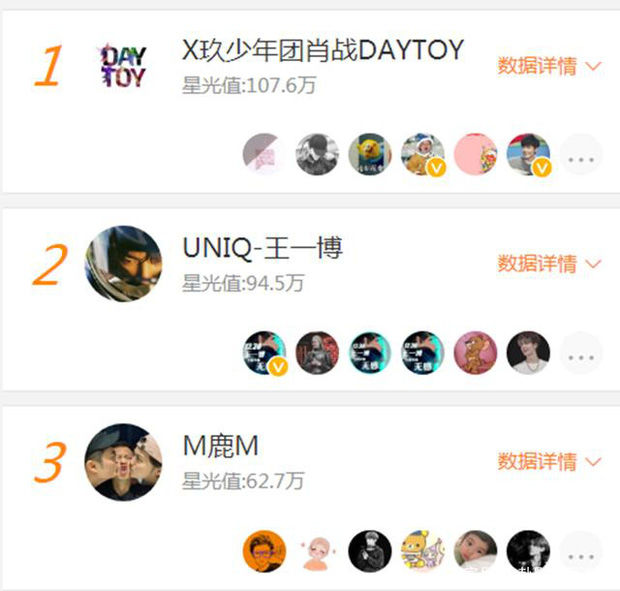Open the UNIQ-王一博 profile avatar
Screen dimensions: 620x591
[123, 264]
